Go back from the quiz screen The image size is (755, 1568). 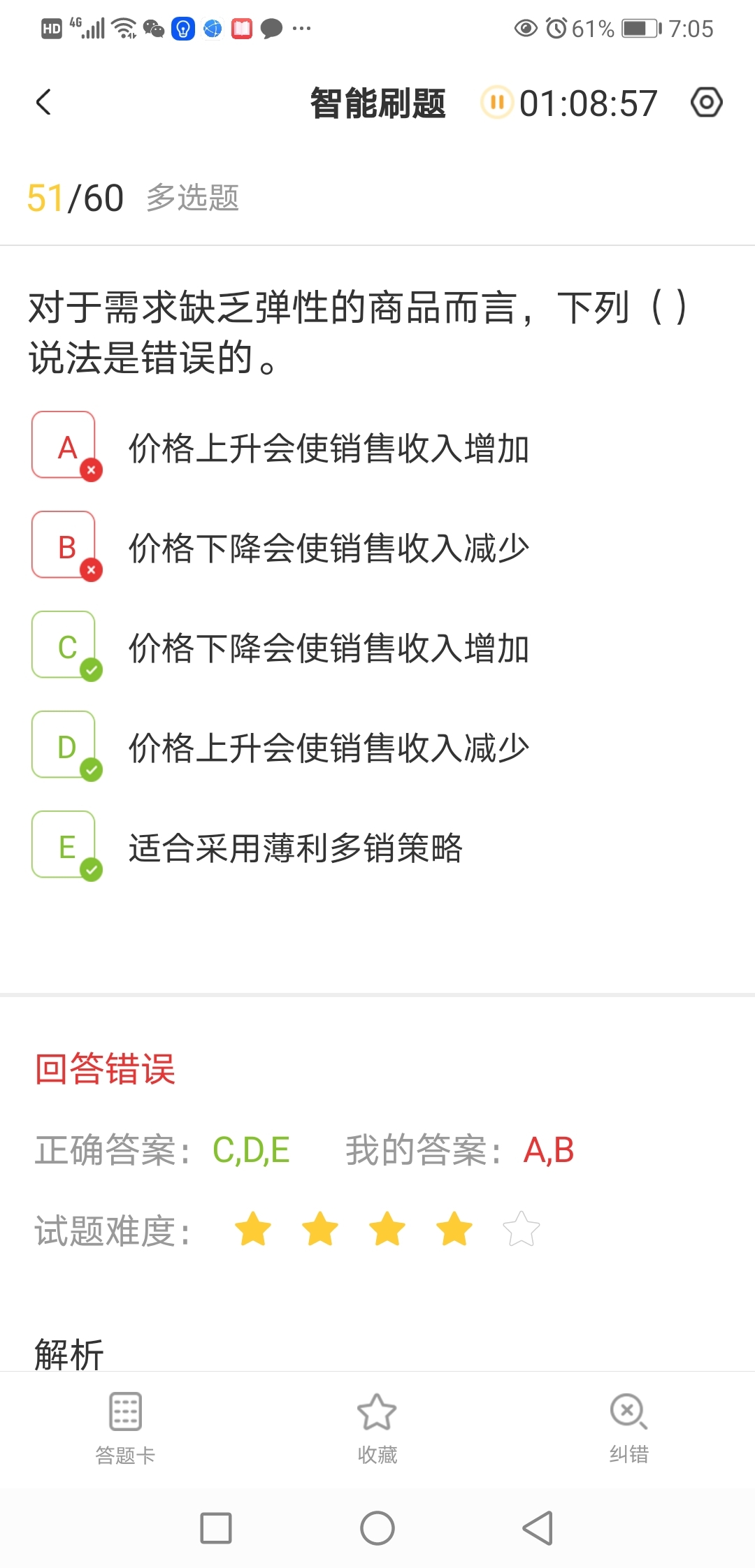pos(44,103)
